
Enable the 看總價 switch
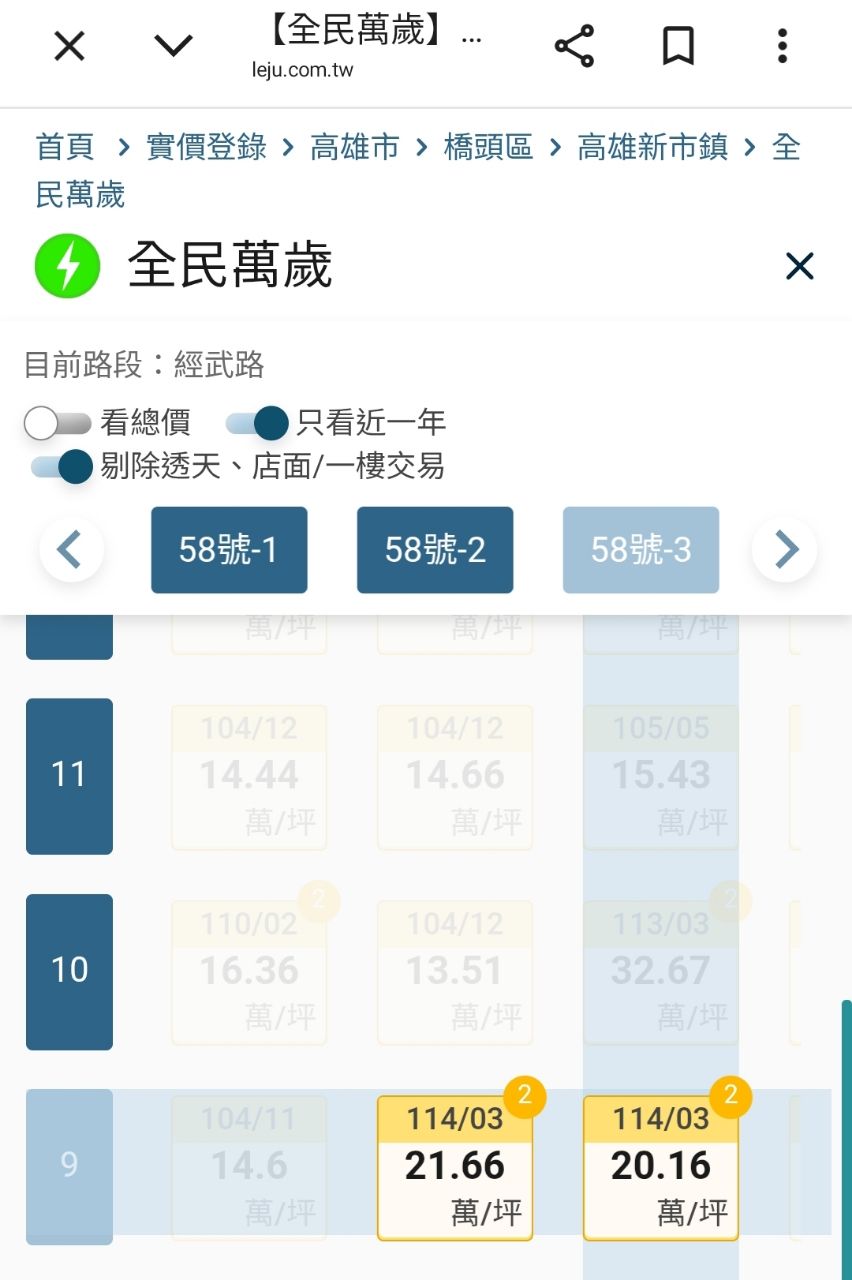[57, 423]
